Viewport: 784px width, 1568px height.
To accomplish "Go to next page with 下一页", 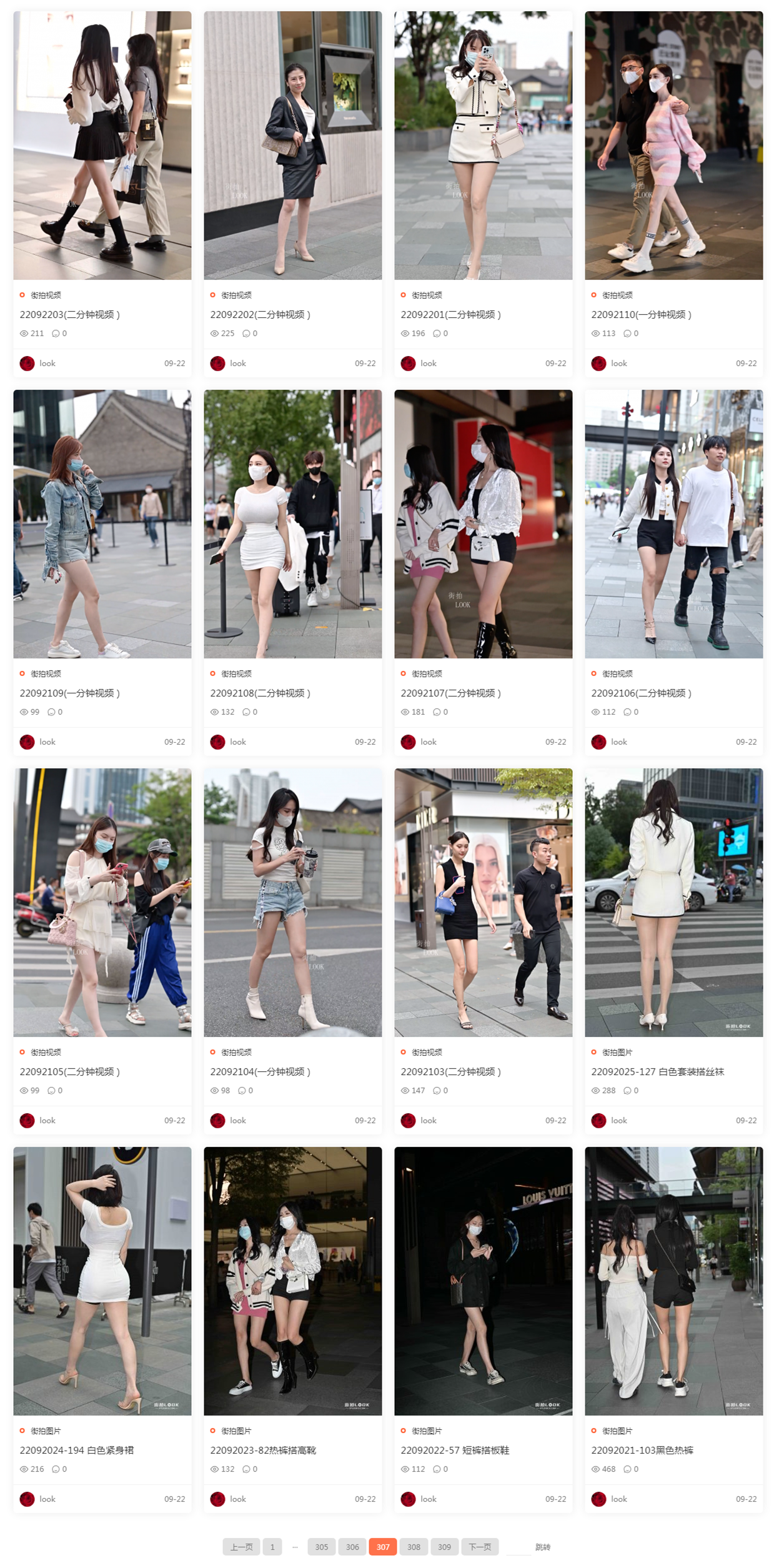I will coord(480,1547).
